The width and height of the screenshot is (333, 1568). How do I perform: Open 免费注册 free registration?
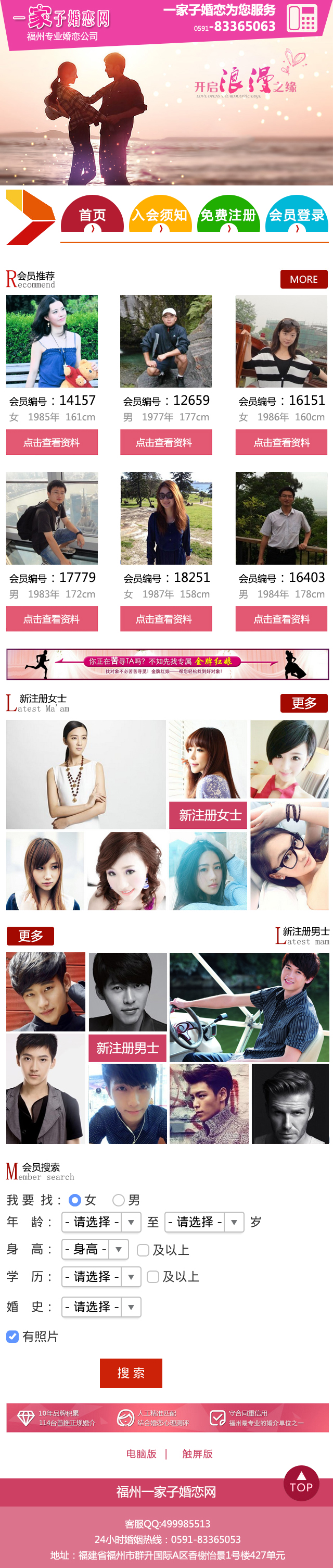pyautogui.click(x=228, y=214)
